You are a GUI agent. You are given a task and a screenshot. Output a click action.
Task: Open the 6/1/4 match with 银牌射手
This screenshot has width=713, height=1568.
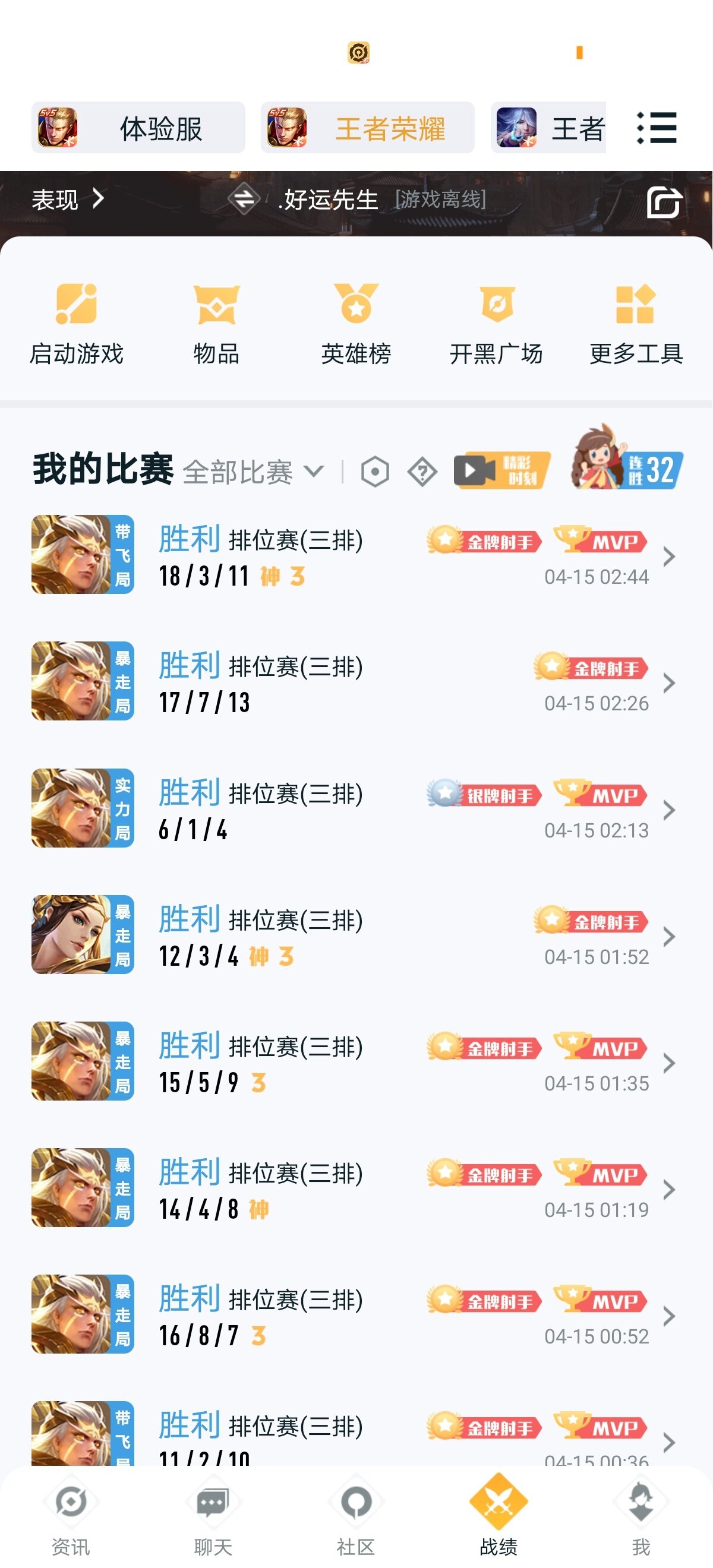click(353, 809)
